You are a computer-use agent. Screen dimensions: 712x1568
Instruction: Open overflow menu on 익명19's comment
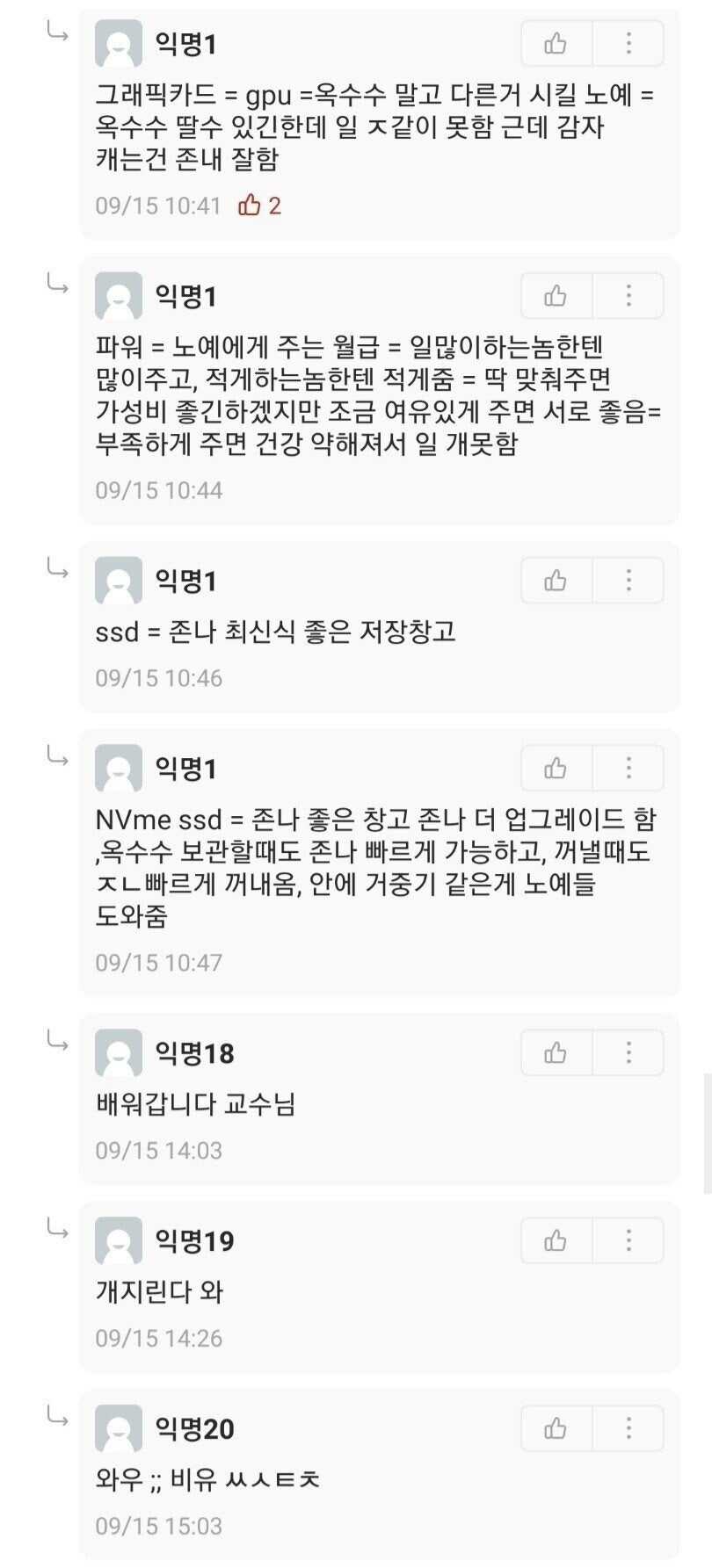(628, 1239)
